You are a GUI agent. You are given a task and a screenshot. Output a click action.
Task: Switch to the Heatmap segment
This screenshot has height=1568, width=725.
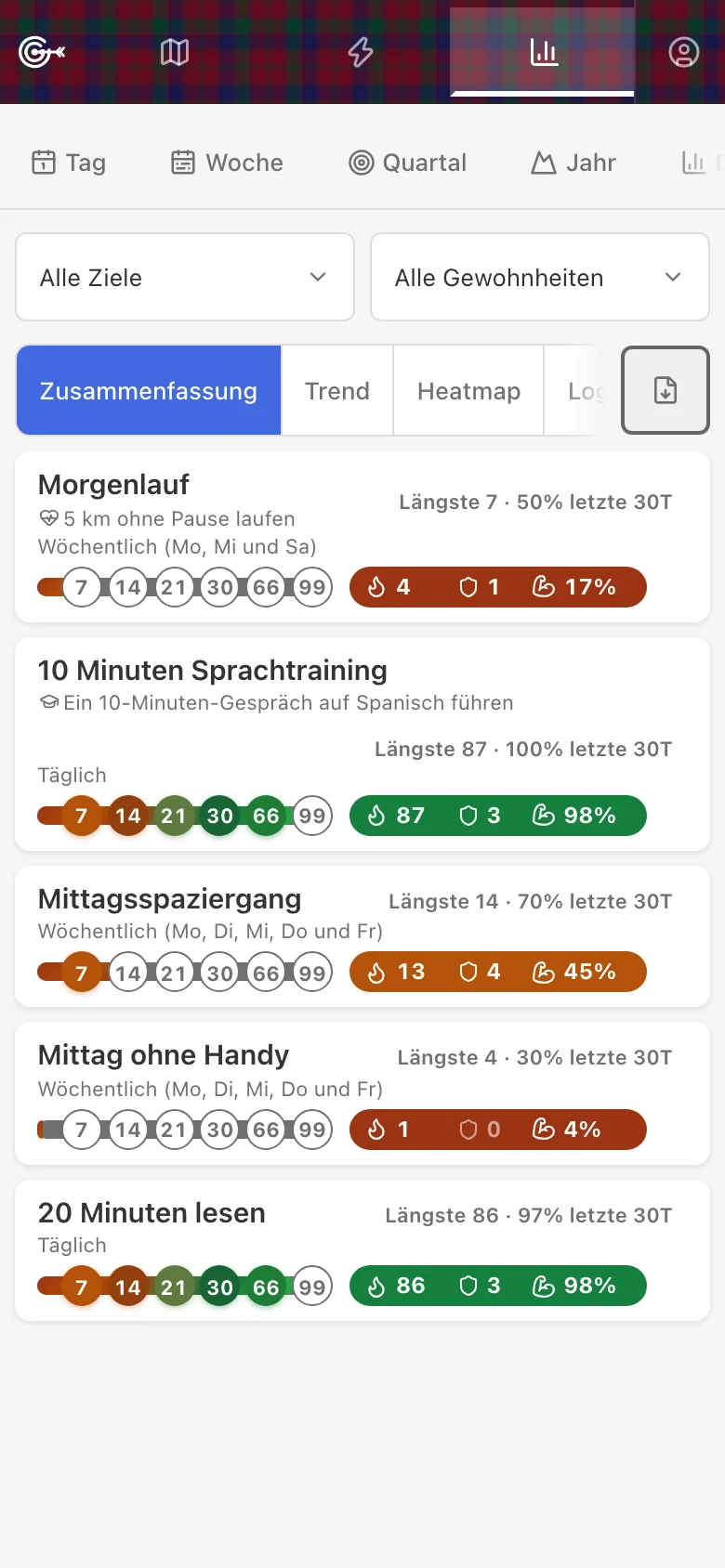click(468, 391)
